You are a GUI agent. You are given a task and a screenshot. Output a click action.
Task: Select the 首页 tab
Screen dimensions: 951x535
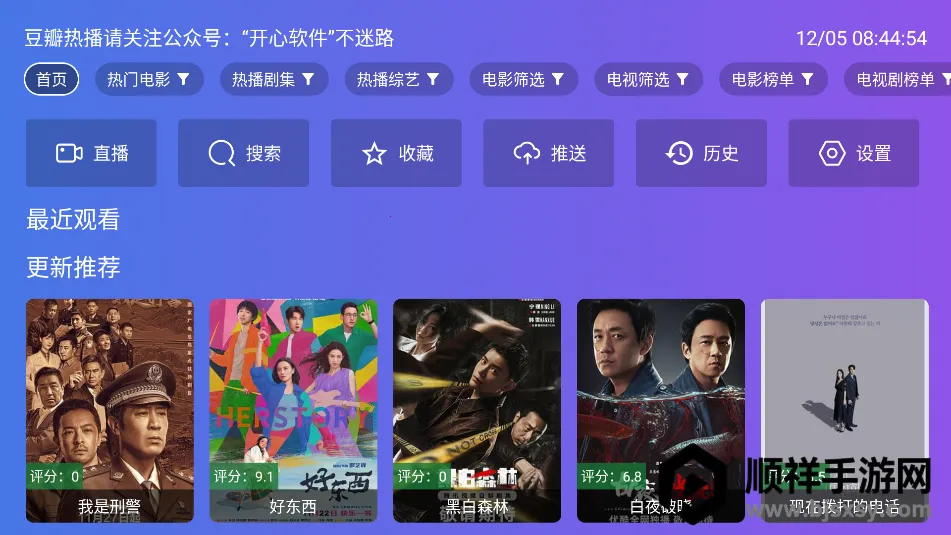tap(52, 80)
